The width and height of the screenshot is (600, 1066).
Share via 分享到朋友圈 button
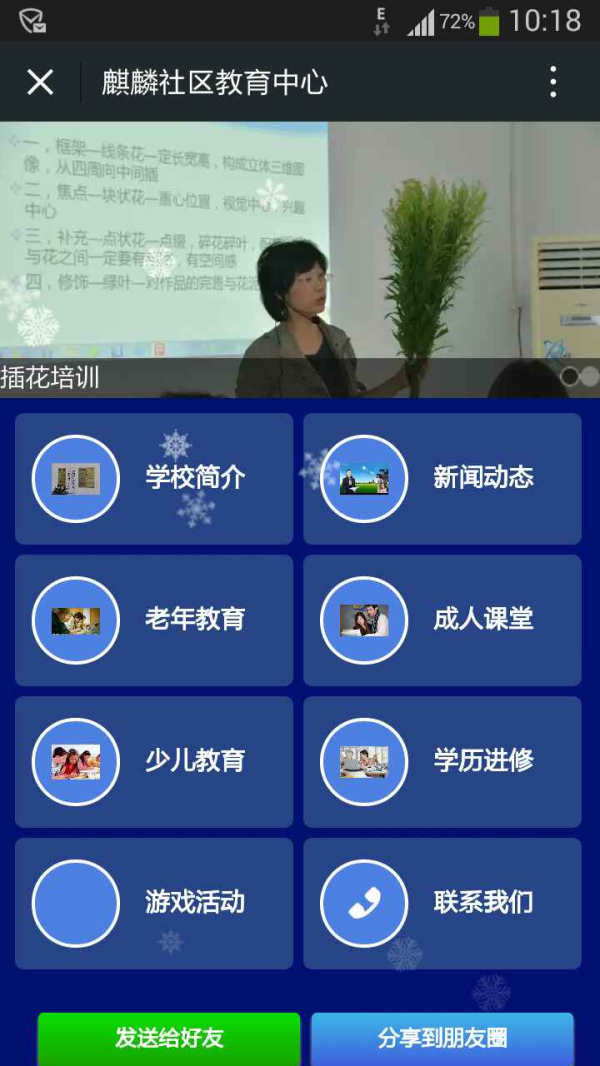point(442,1038)
